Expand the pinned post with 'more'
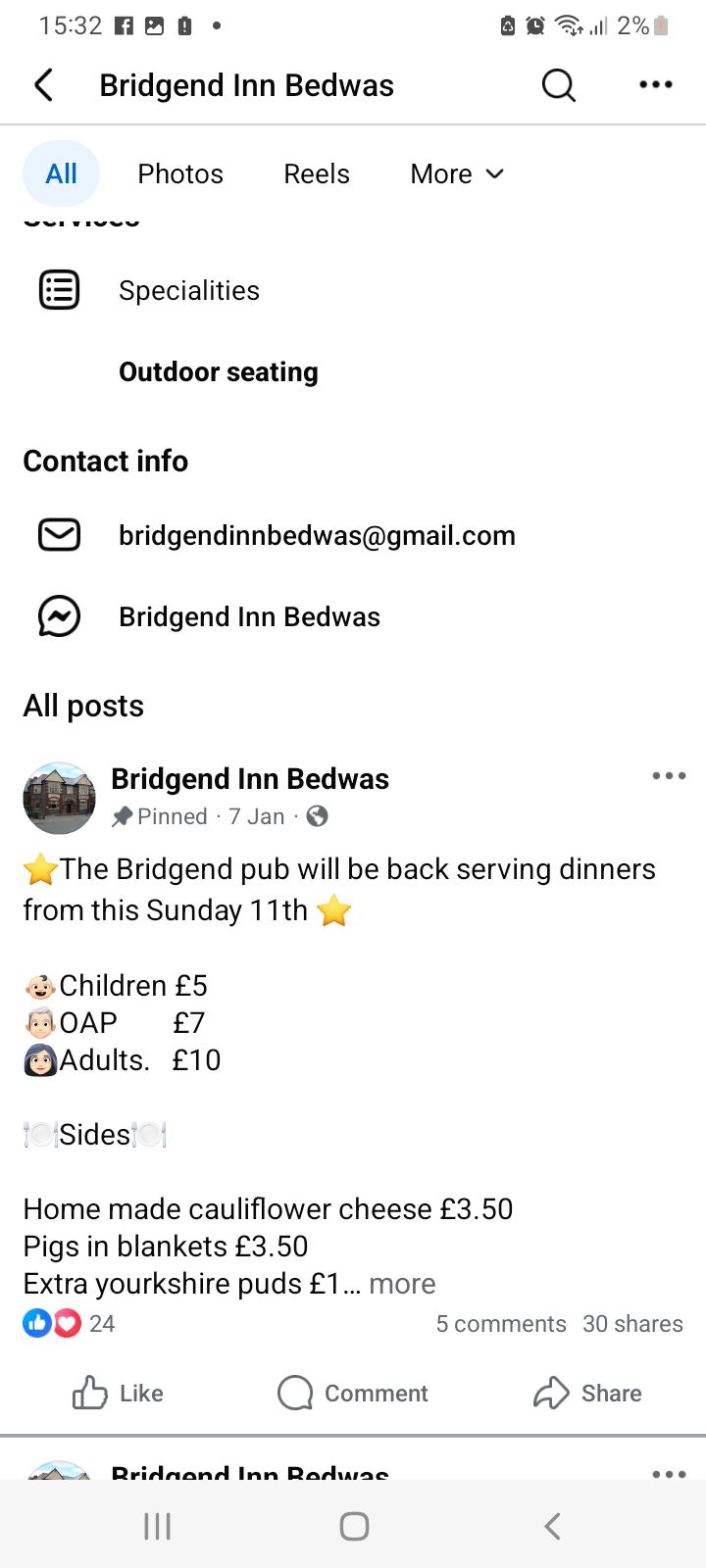 [x=402, y=1284]
